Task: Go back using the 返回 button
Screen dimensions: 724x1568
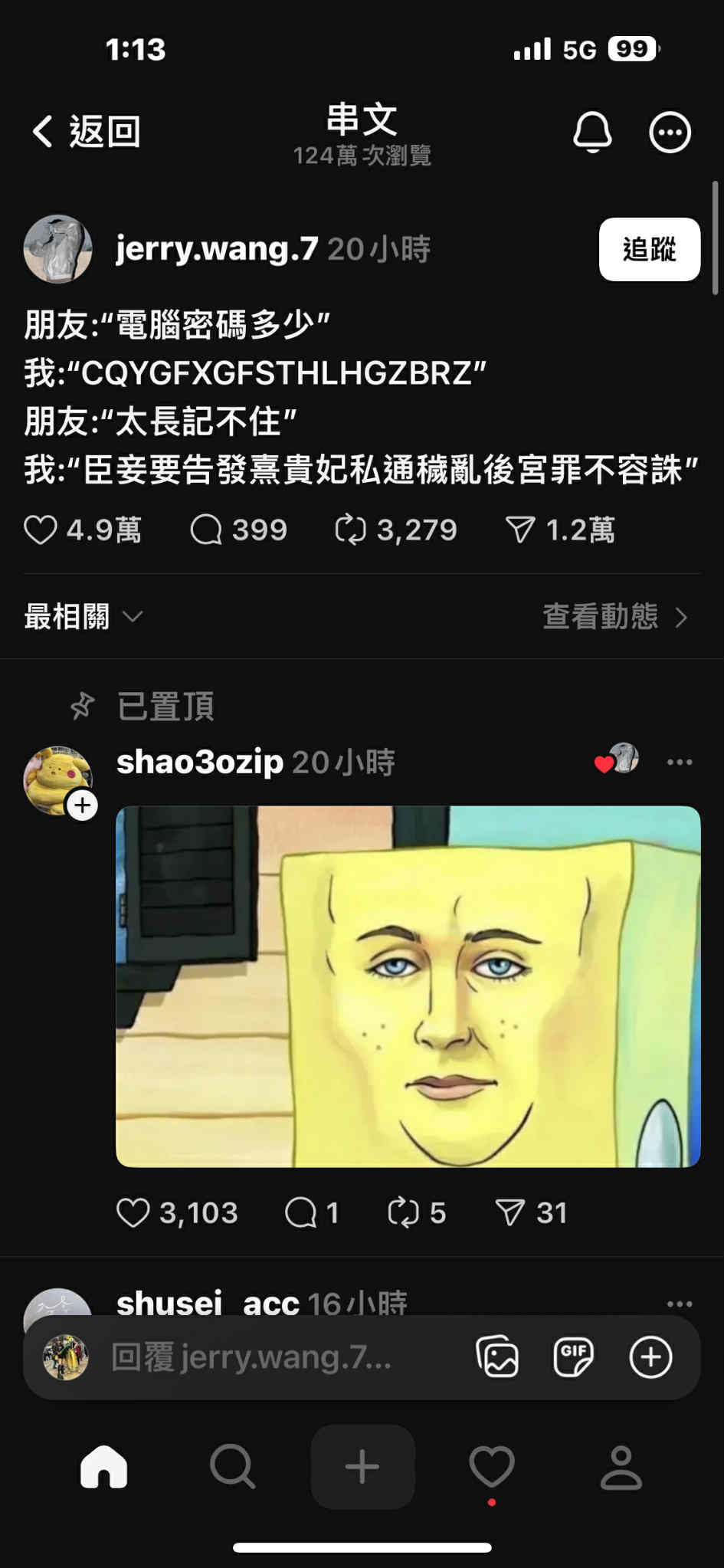Action: (x=86, y=132)
